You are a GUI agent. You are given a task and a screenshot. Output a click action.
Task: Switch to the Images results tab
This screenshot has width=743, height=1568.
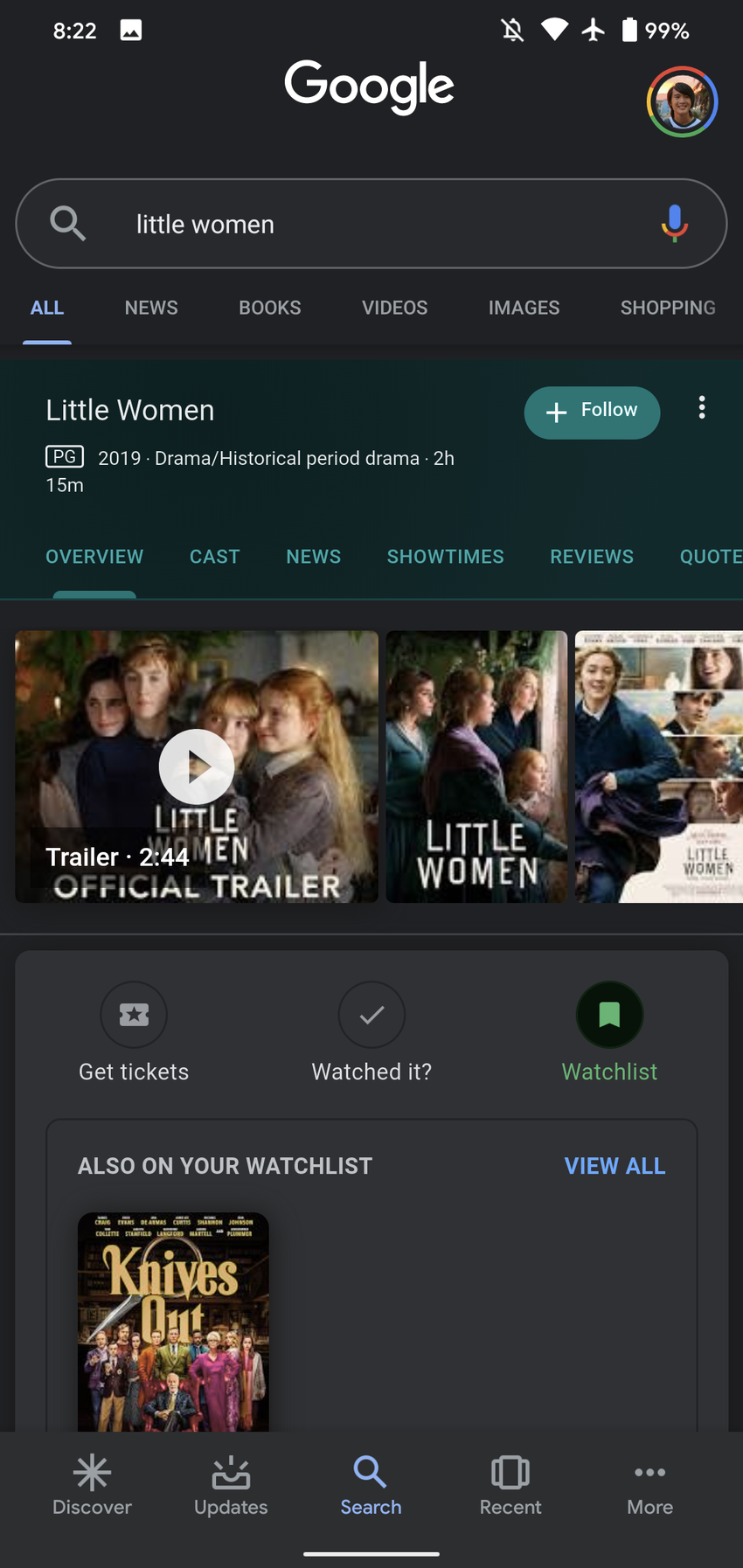[x=524, y=308]
